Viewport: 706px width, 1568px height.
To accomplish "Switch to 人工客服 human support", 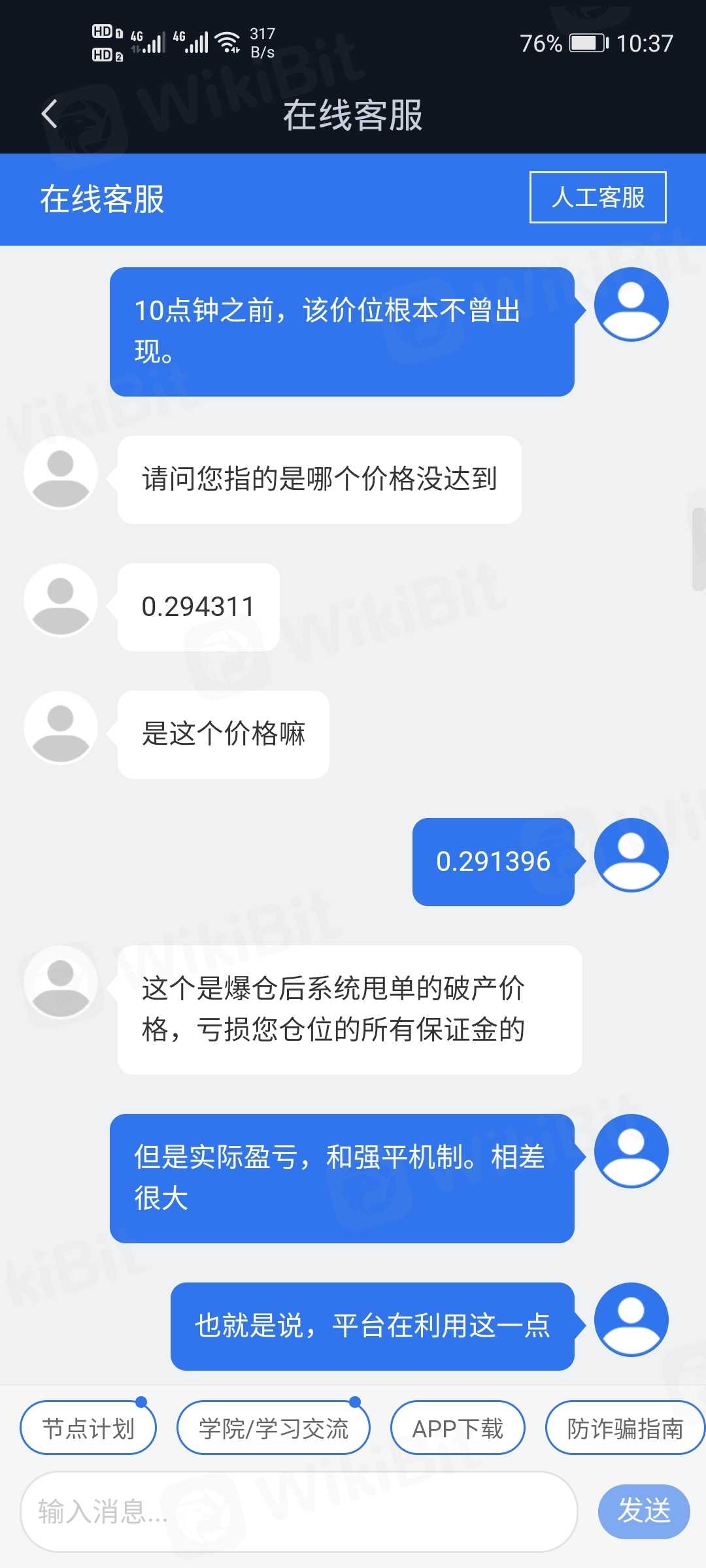I will coord(597,197).
